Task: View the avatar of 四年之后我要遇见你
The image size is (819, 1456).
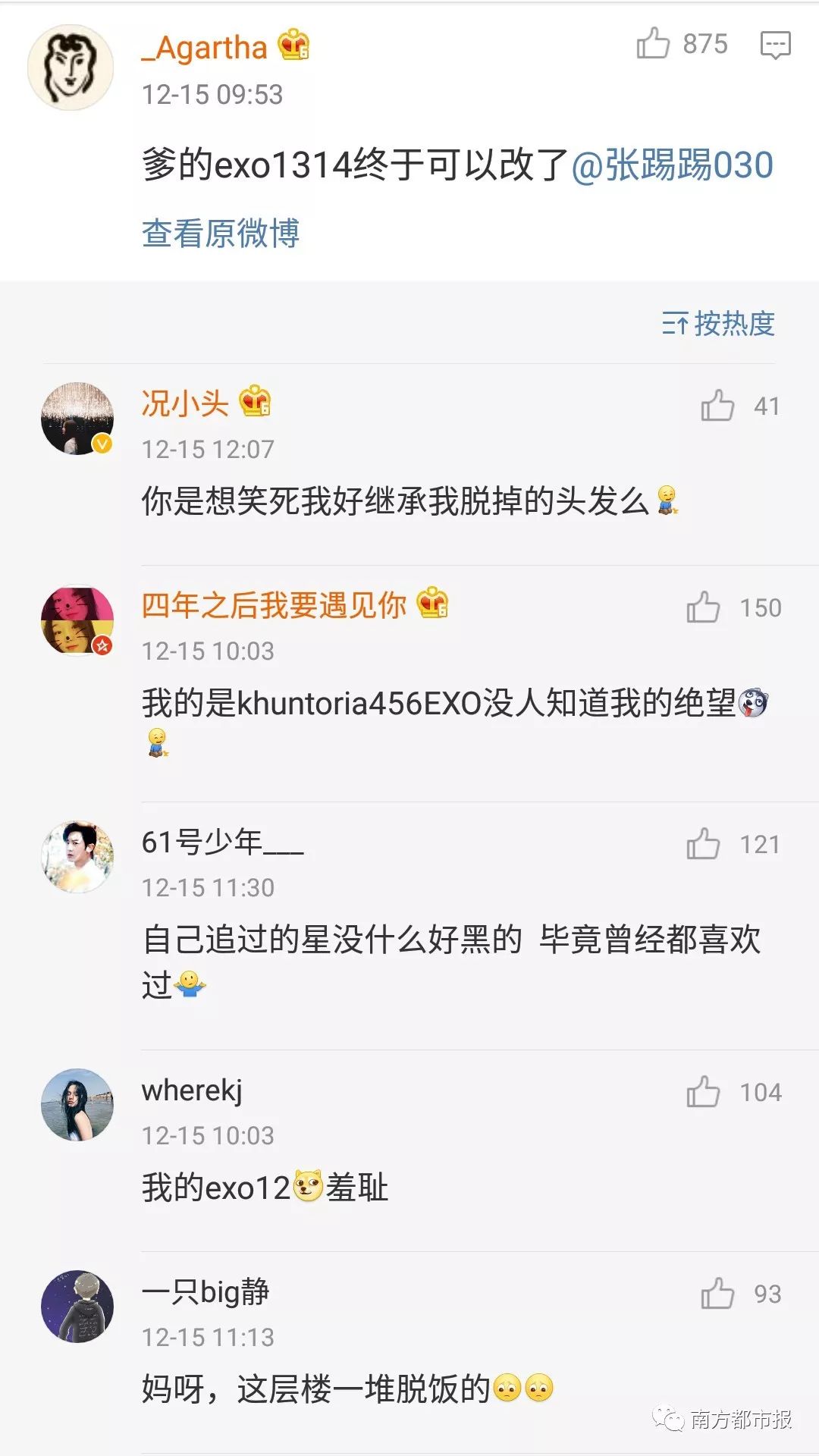Action: coord(77,620)
